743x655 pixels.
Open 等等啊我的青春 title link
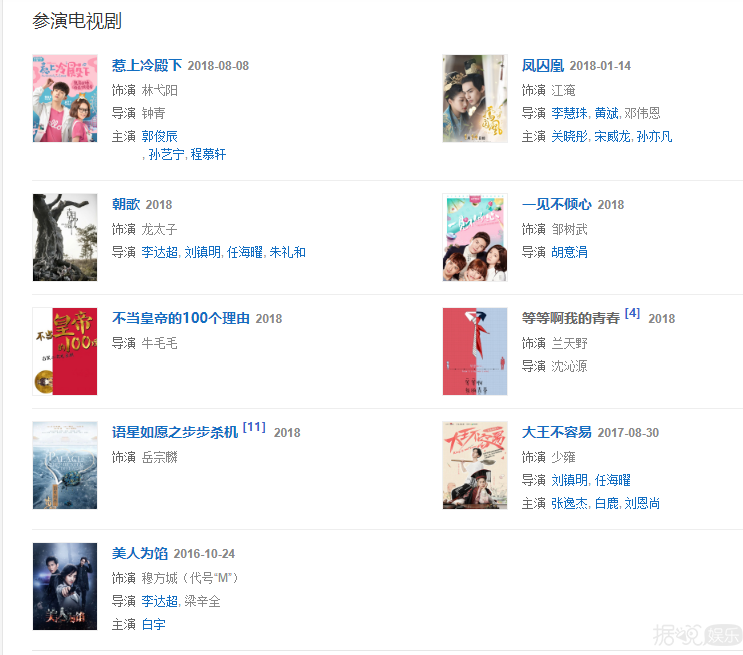click(570, 318)
